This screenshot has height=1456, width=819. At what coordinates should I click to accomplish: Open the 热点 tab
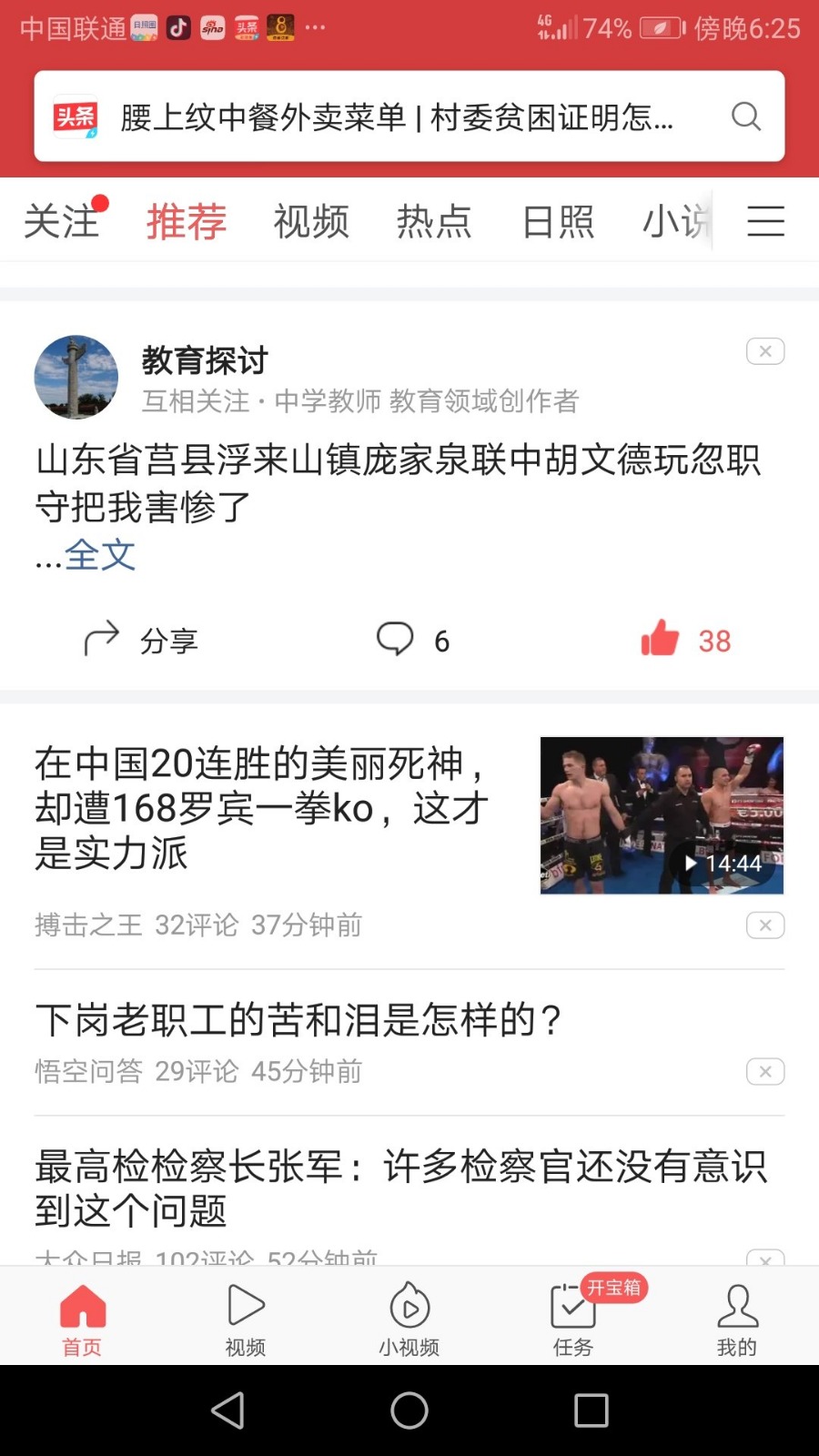click(x=434, y=222)
